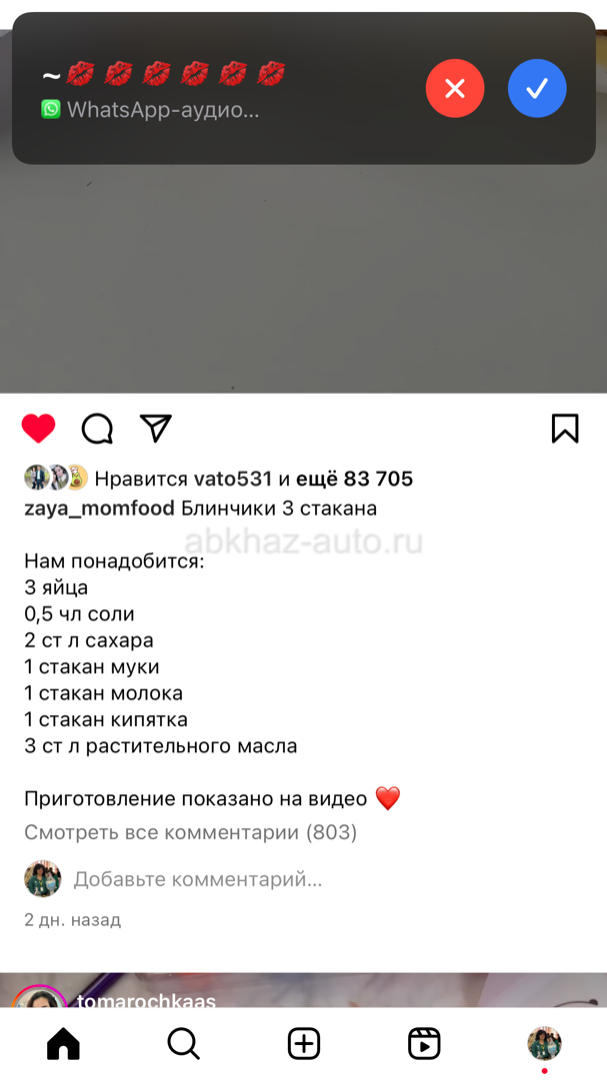
Task: Switch to the Reels tab
Action: pyautogui.click(x=424, y=1044)
